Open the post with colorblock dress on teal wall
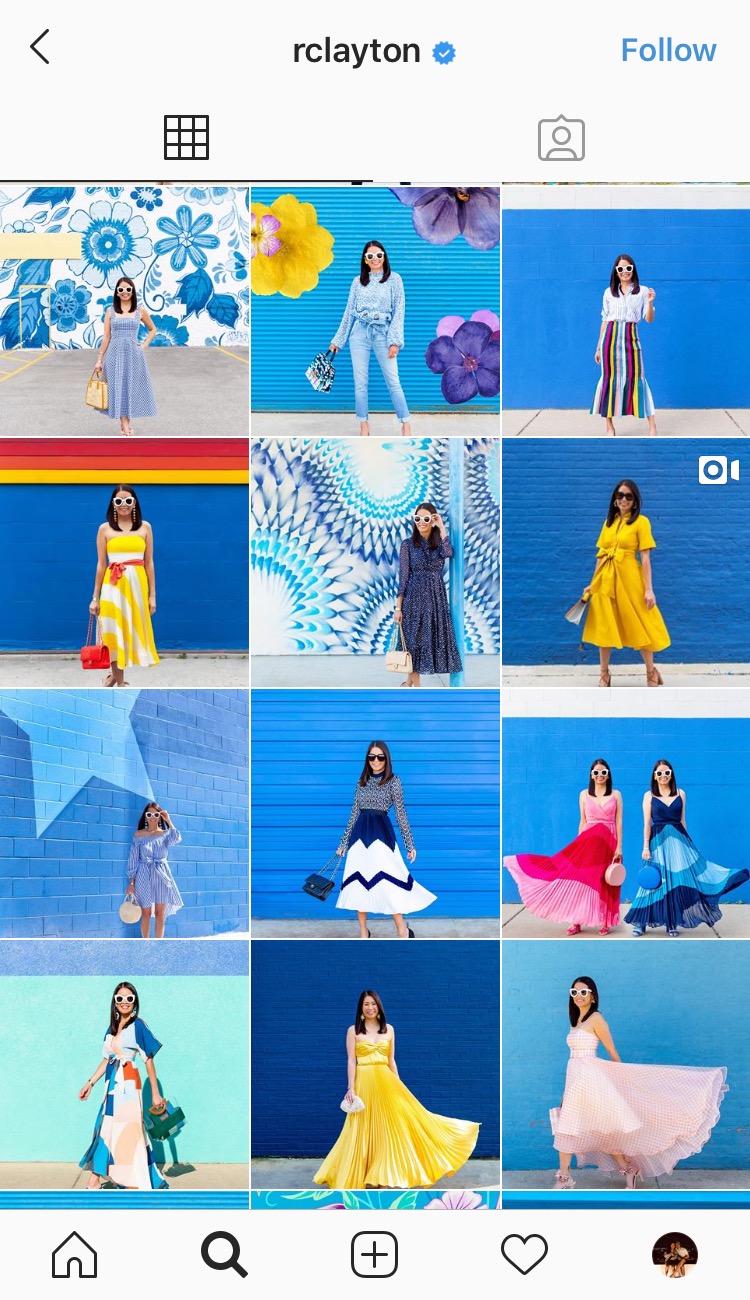 pyautogui.click(x=124, y=1064)
